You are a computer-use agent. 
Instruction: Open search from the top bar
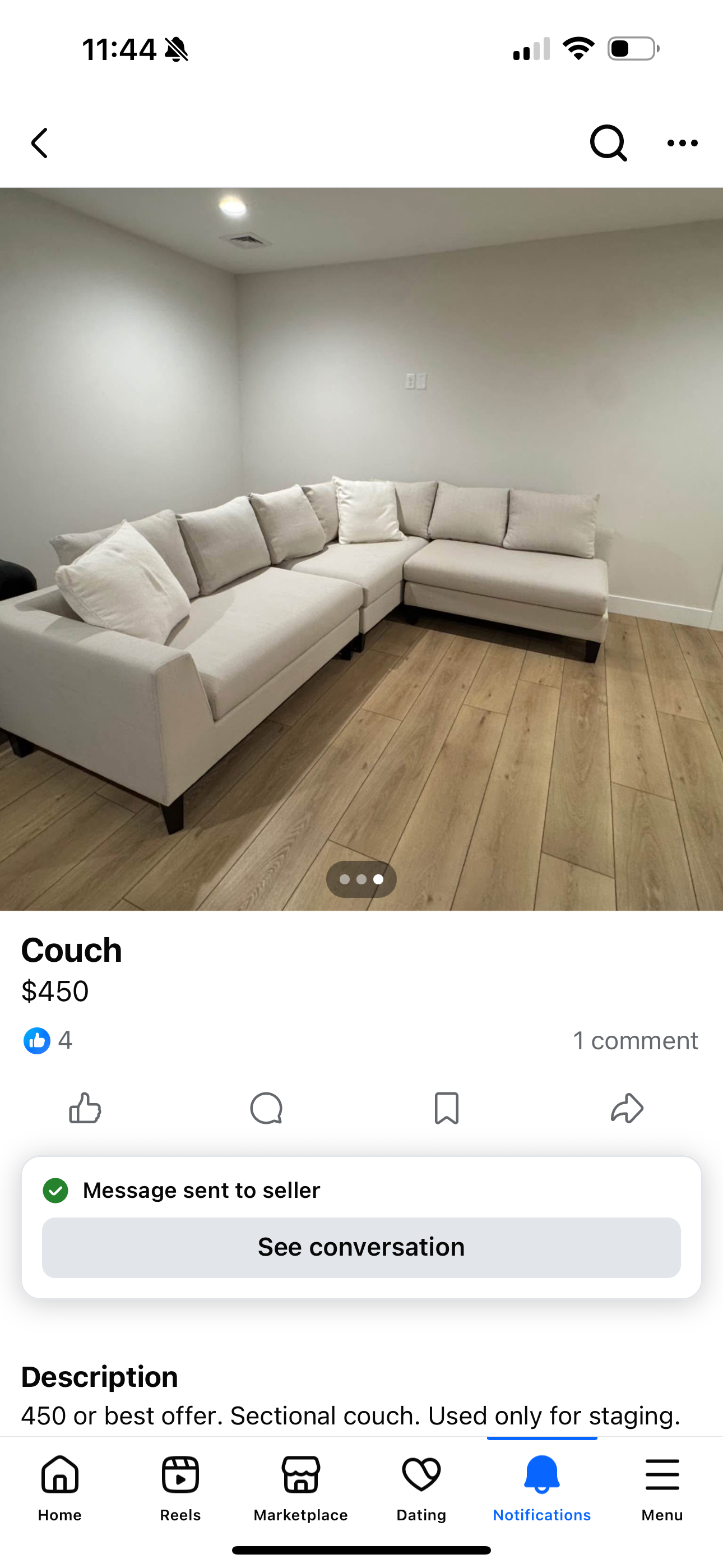[x=608, y=143]
